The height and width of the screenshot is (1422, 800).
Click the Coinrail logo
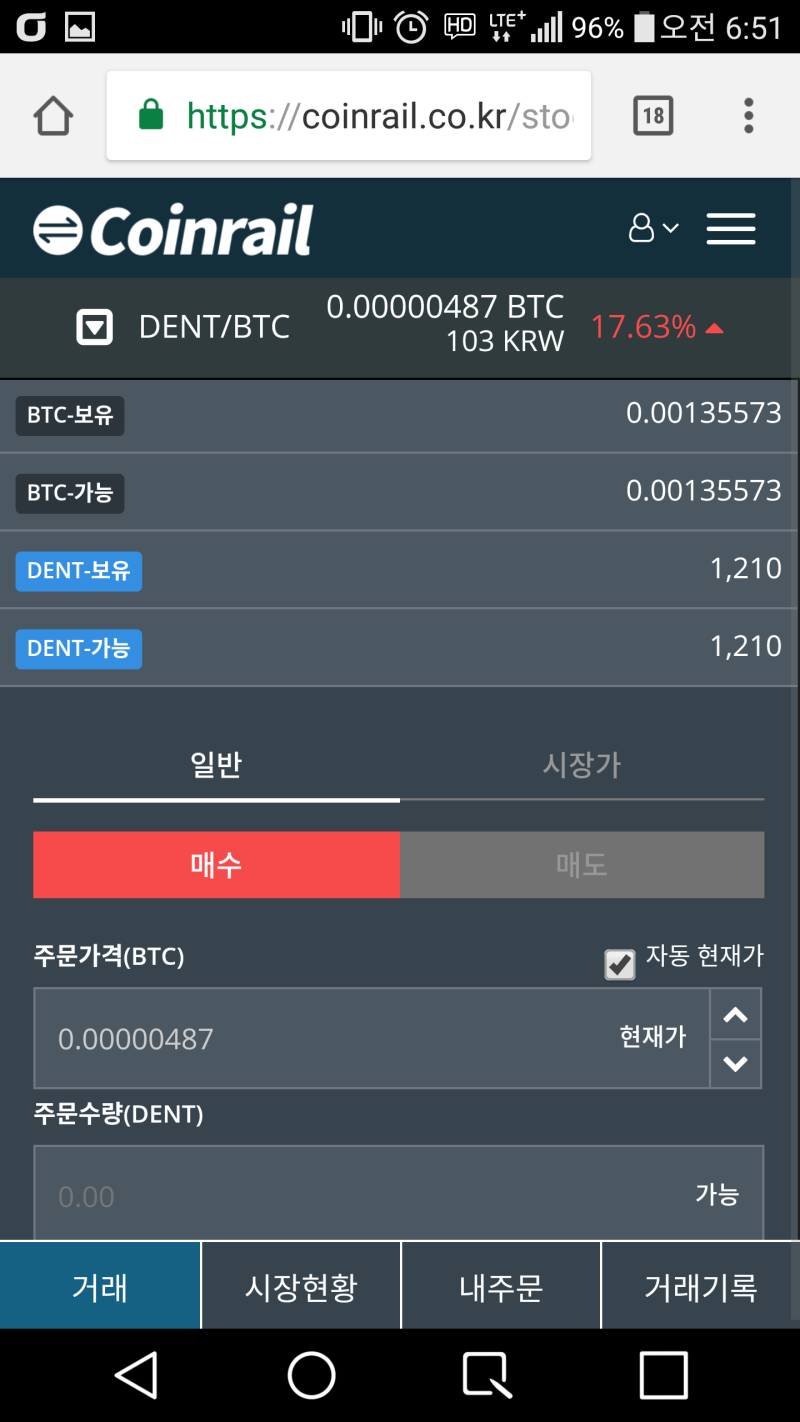170,227
